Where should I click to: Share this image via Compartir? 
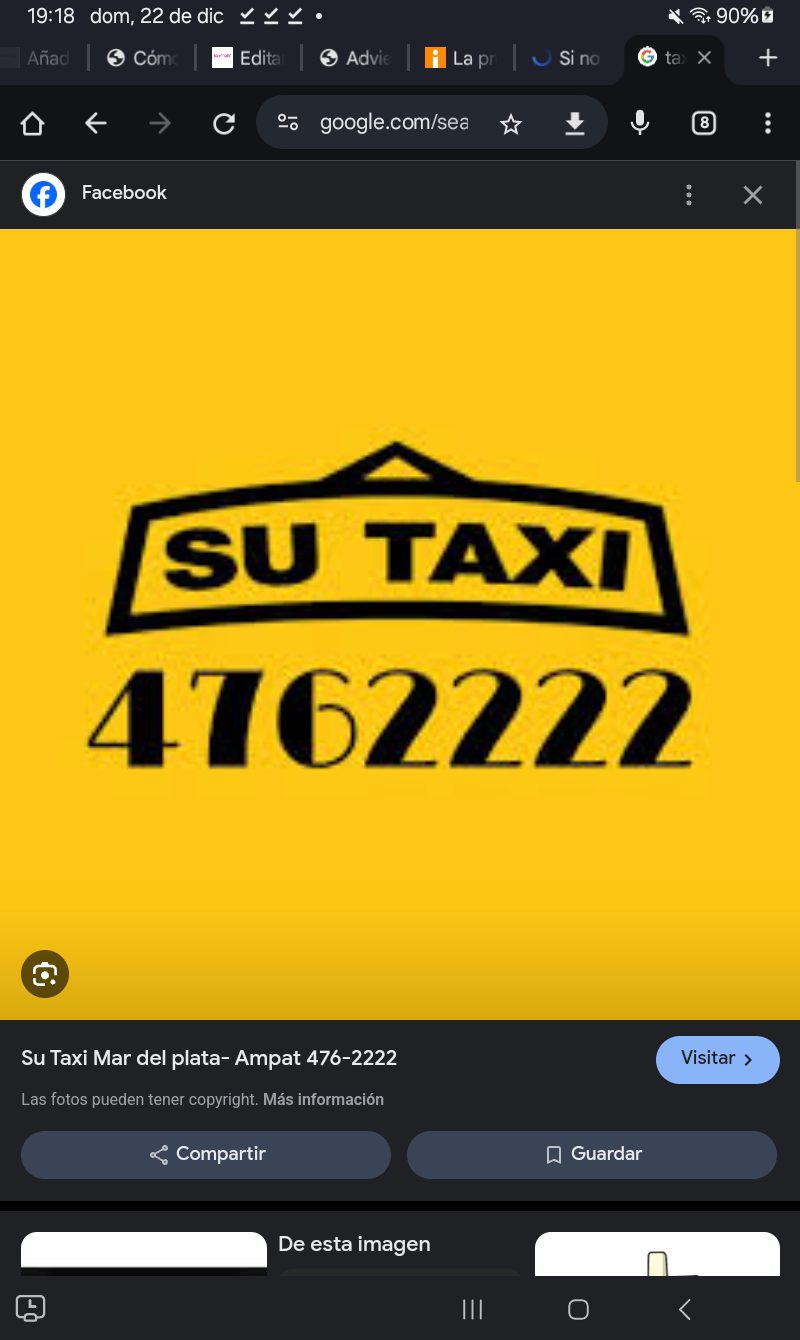click(x=206, y=1154)
